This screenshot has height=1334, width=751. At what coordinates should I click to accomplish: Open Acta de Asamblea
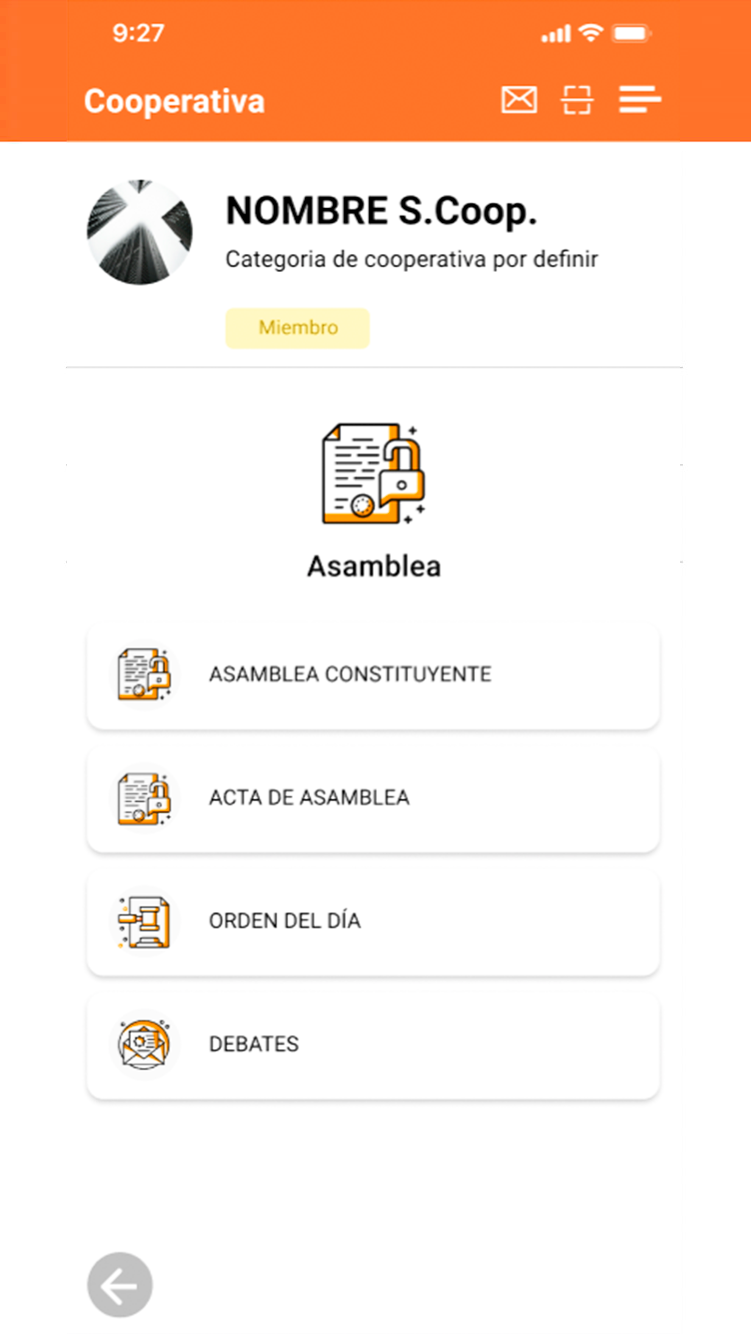(372, 798)
